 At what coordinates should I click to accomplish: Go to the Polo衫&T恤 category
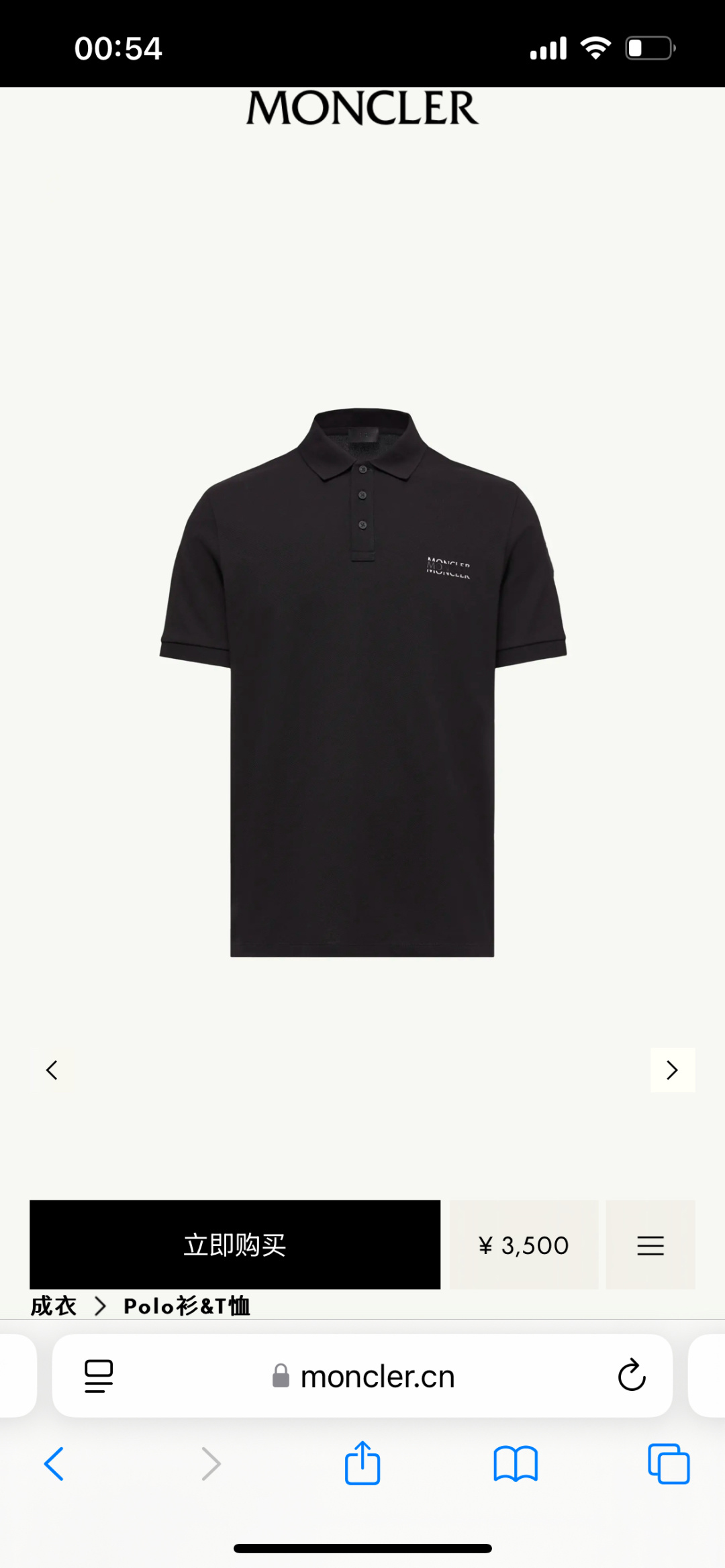pos(187,1306)
